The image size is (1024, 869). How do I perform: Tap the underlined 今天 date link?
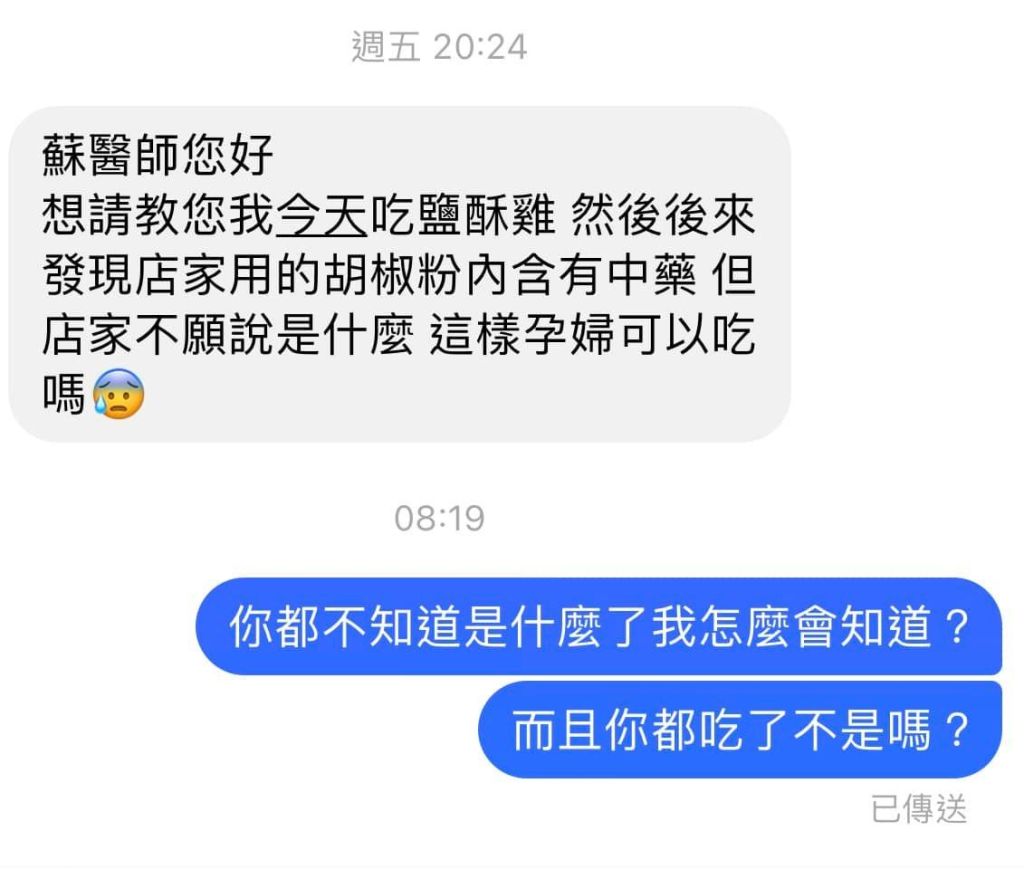(319, 217)
